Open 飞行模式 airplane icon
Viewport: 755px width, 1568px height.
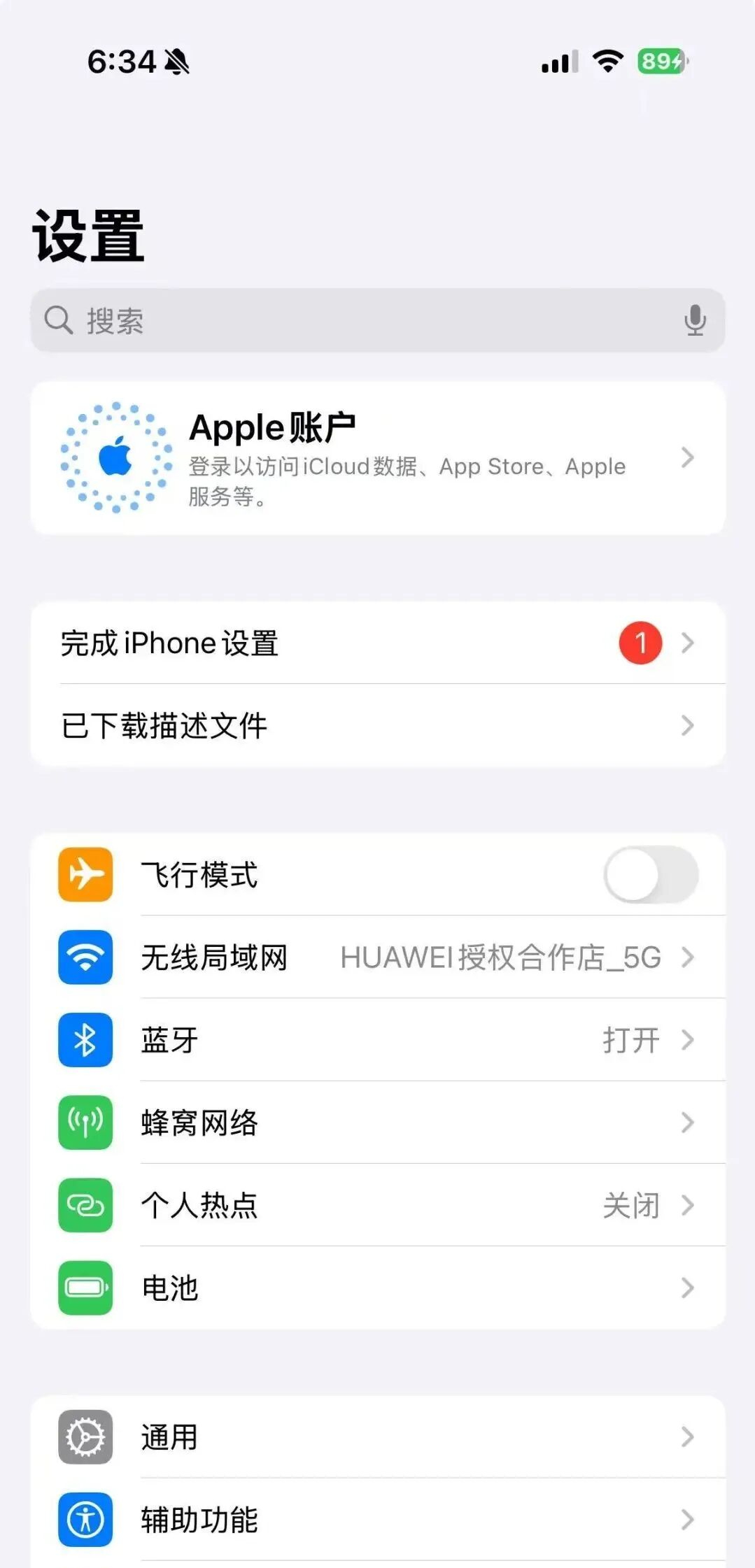click(84, 875)
